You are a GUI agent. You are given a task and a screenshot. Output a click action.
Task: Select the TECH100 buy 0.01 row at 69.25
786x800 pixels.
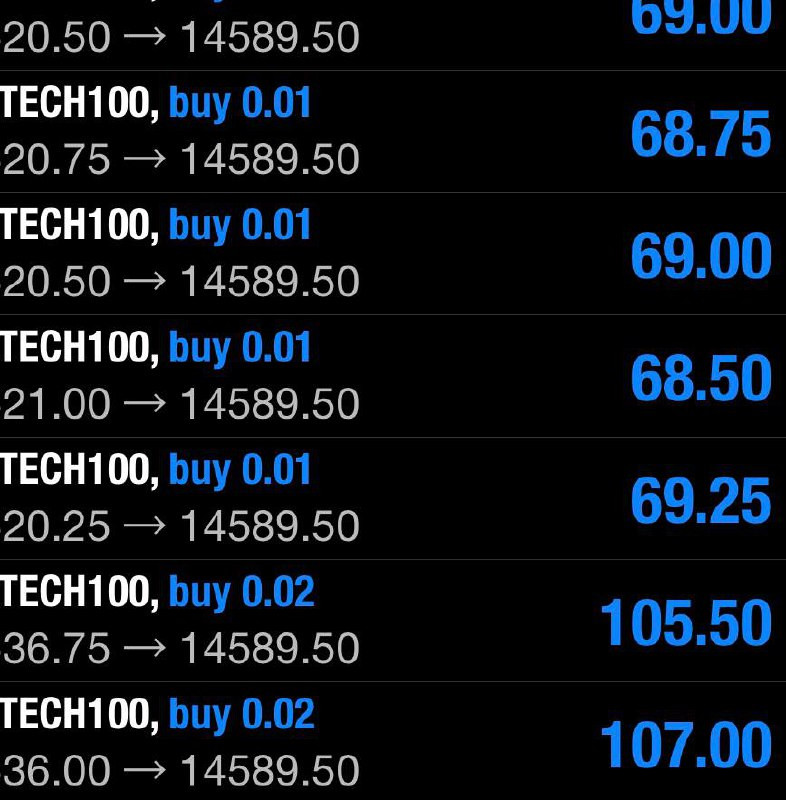pos(393,498)
